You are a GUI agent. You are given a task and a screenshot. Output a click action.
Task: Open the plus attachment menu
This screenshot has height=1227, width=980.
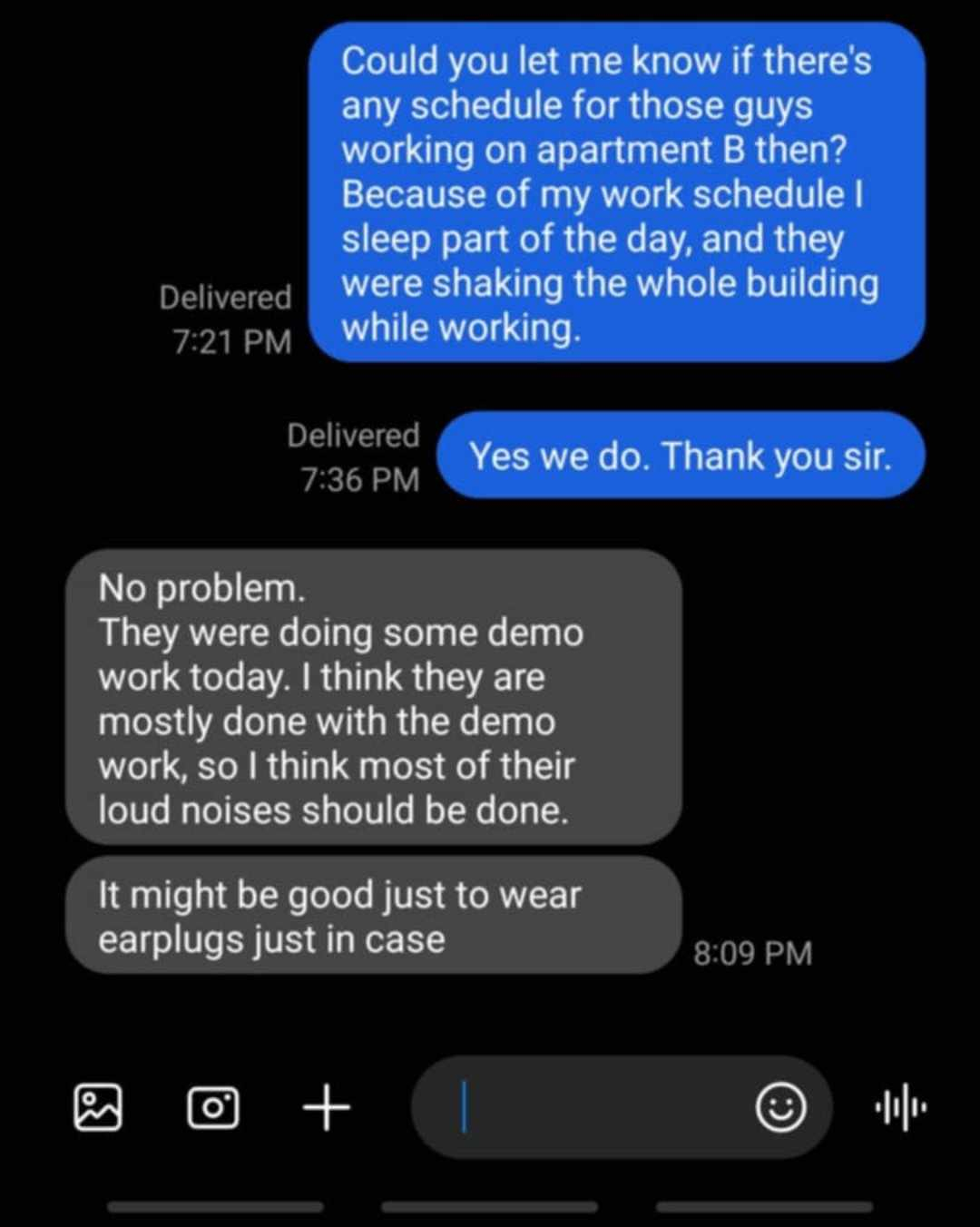coord(327,1107)
